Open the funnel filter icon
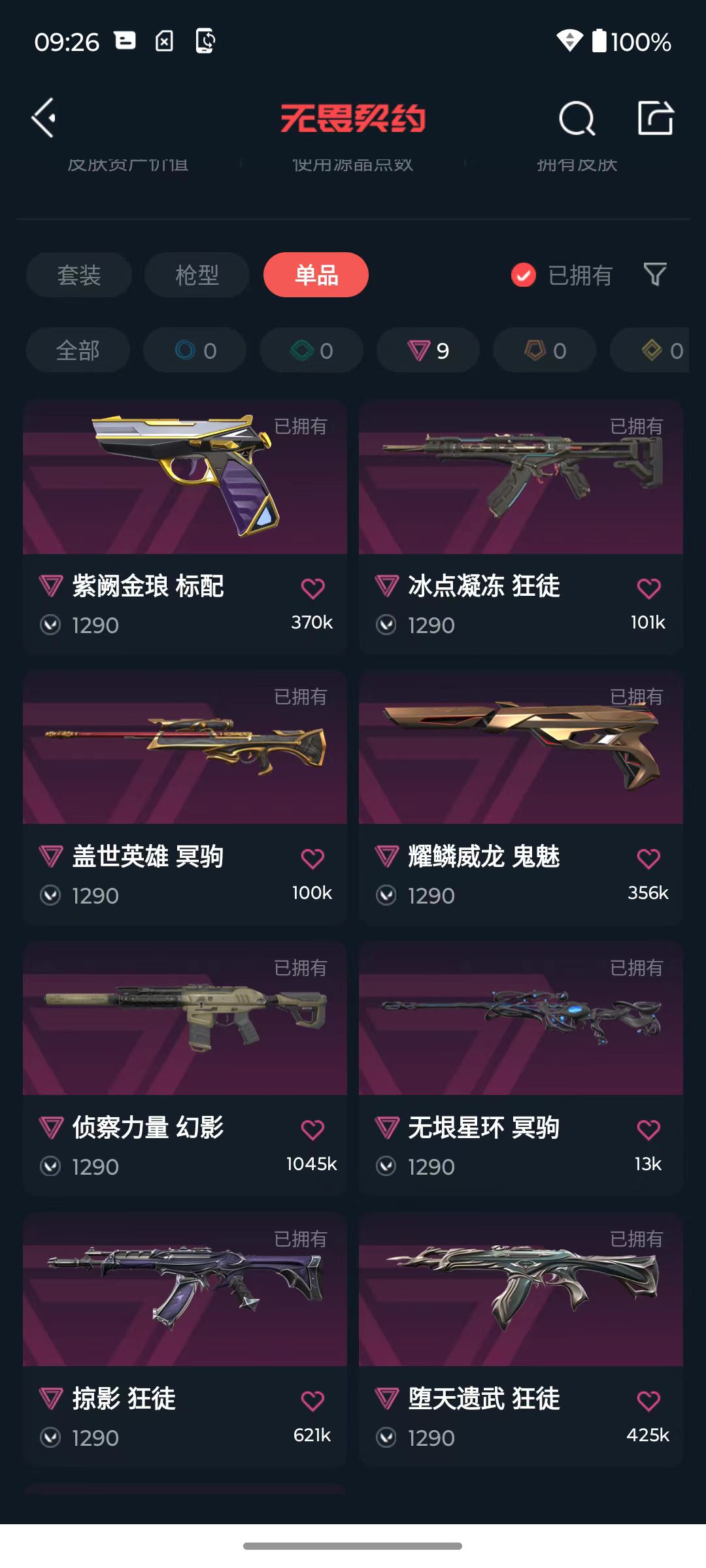This screenshot has width=706, height=1568. click(x=655, y=274)
